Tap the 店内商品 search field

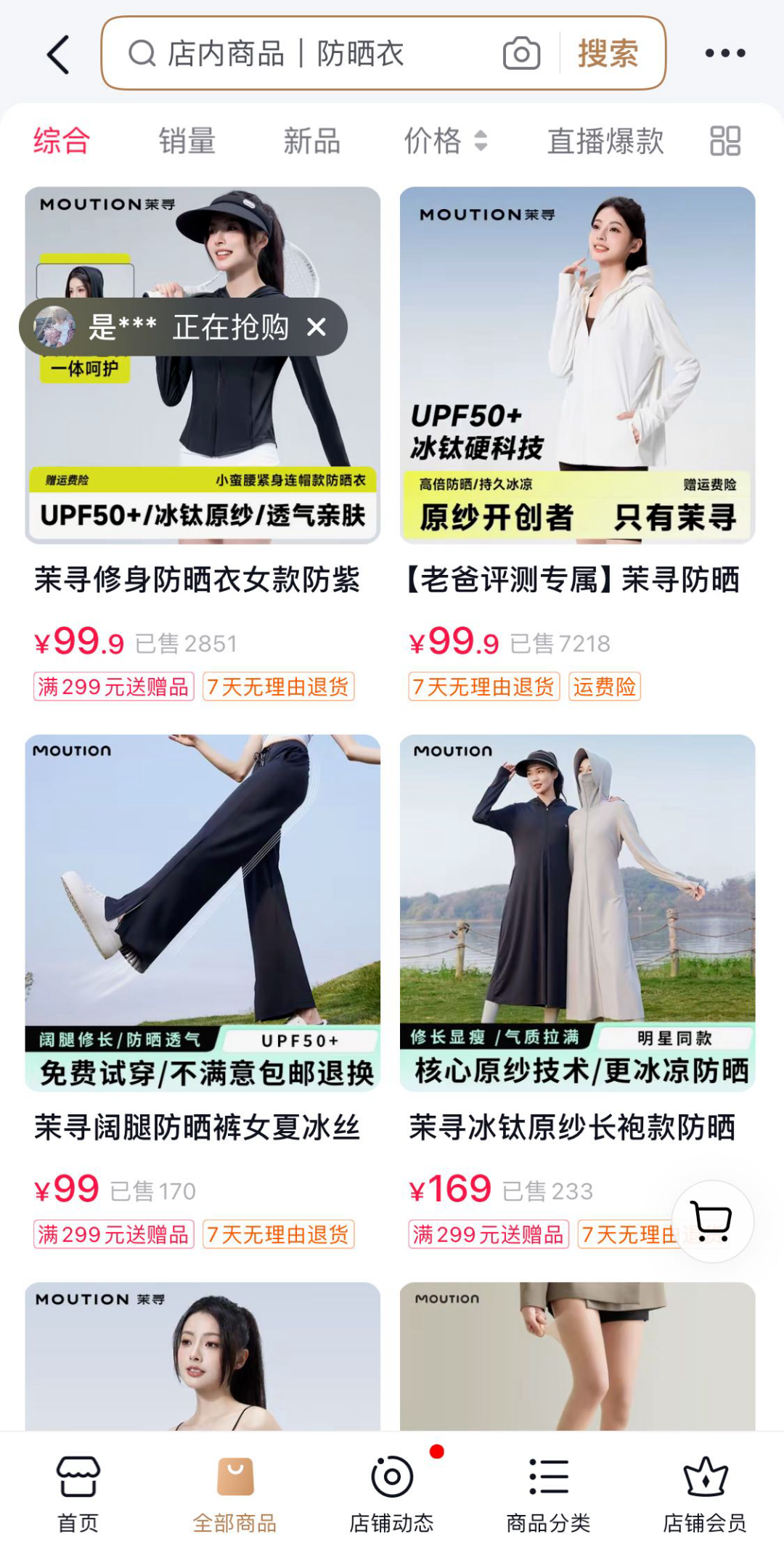pyautogui.click(x=305, y=54)
